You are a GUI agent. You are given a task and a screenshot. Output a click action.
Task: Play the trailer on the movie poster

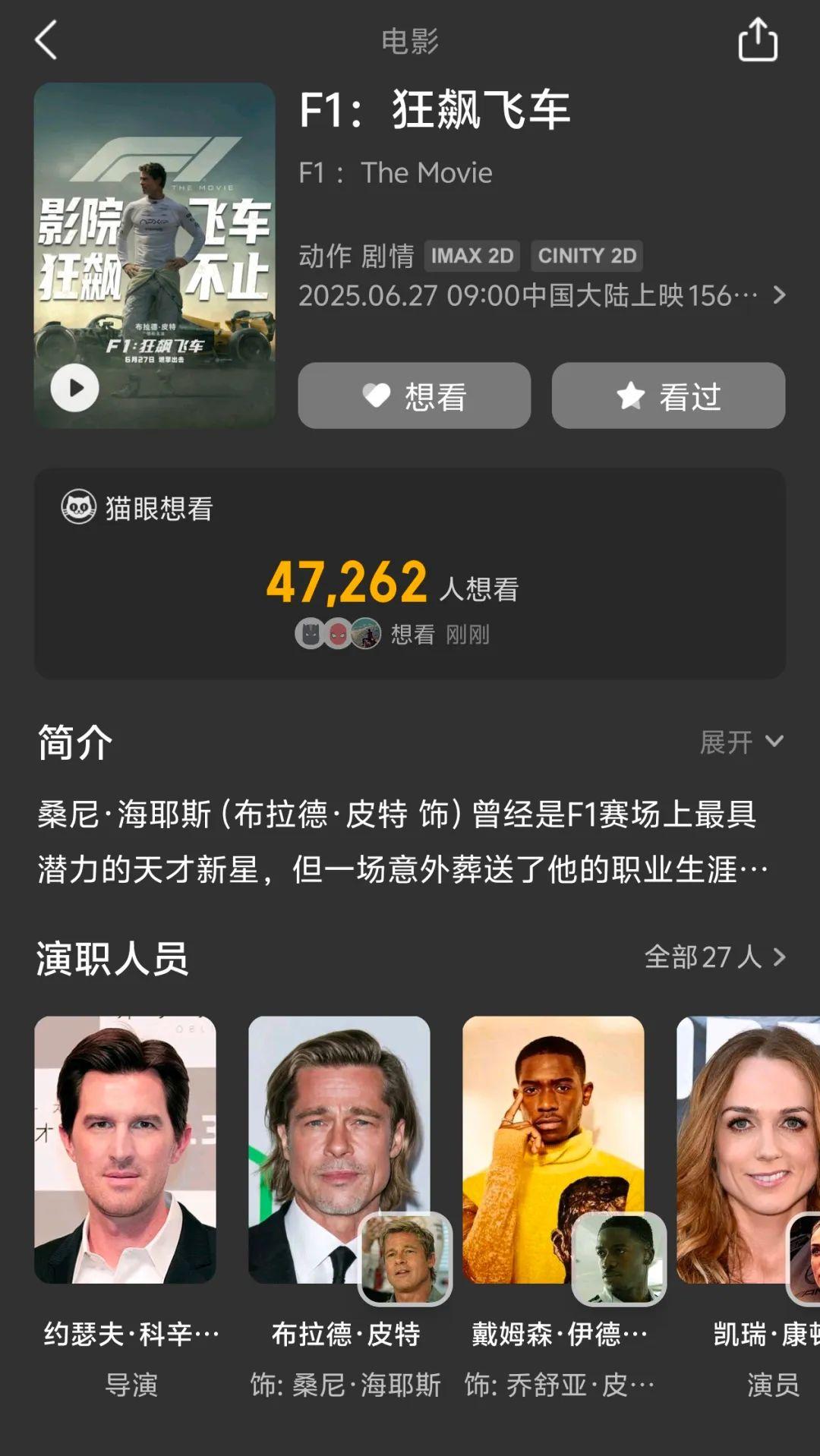(74, 388)
